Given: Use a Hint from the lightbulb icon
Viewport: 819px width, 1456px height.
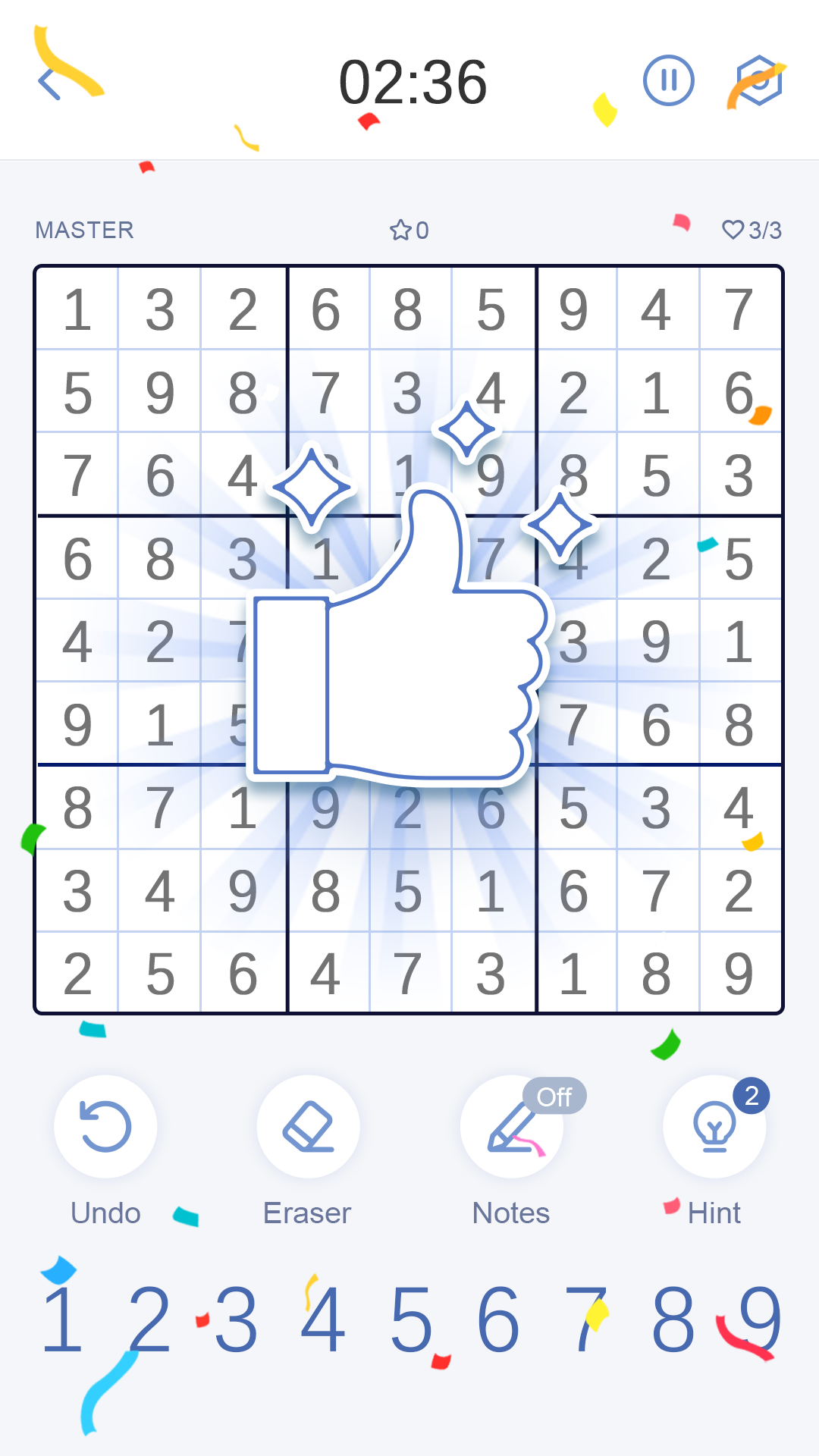Looking at the screenshot, I should pyautogui.click(x=714, y=1127).
